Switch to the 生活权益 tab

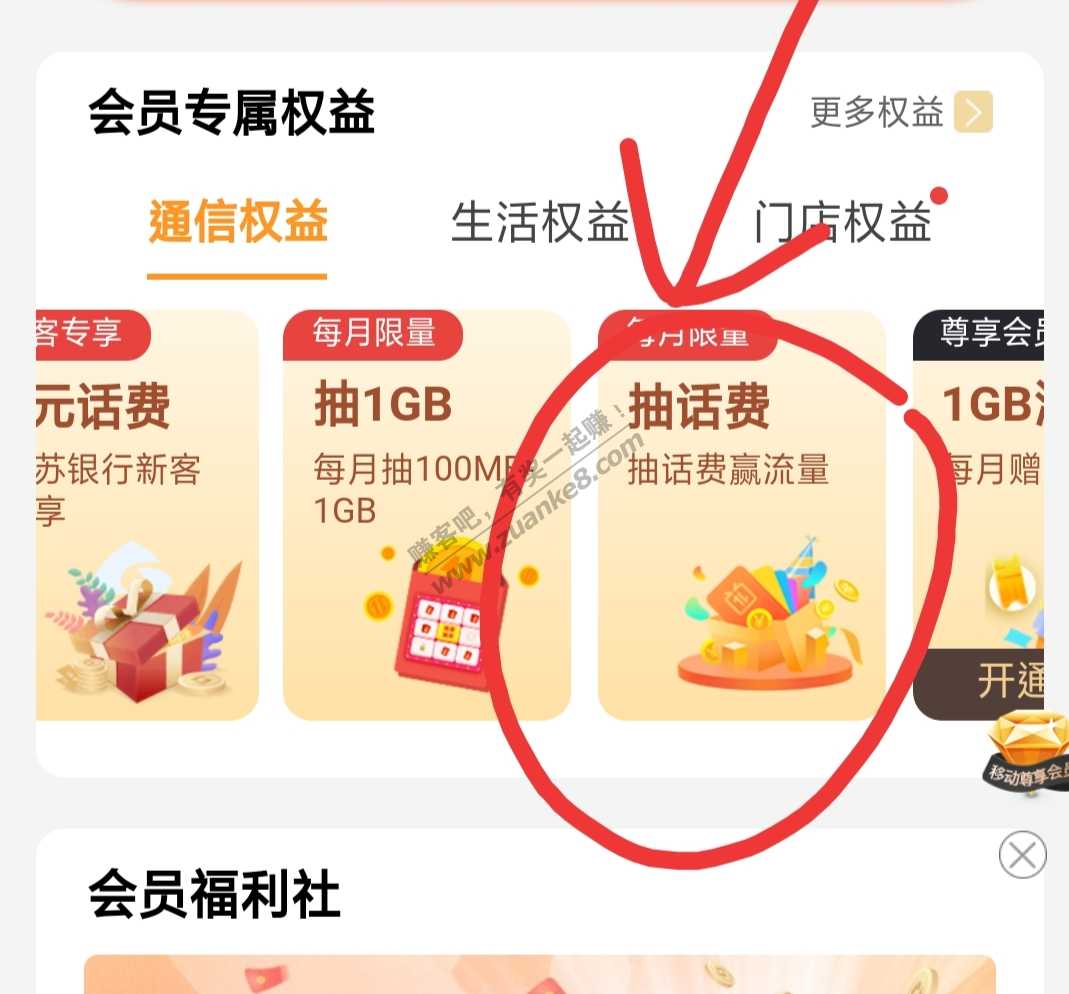click(540, 222)
